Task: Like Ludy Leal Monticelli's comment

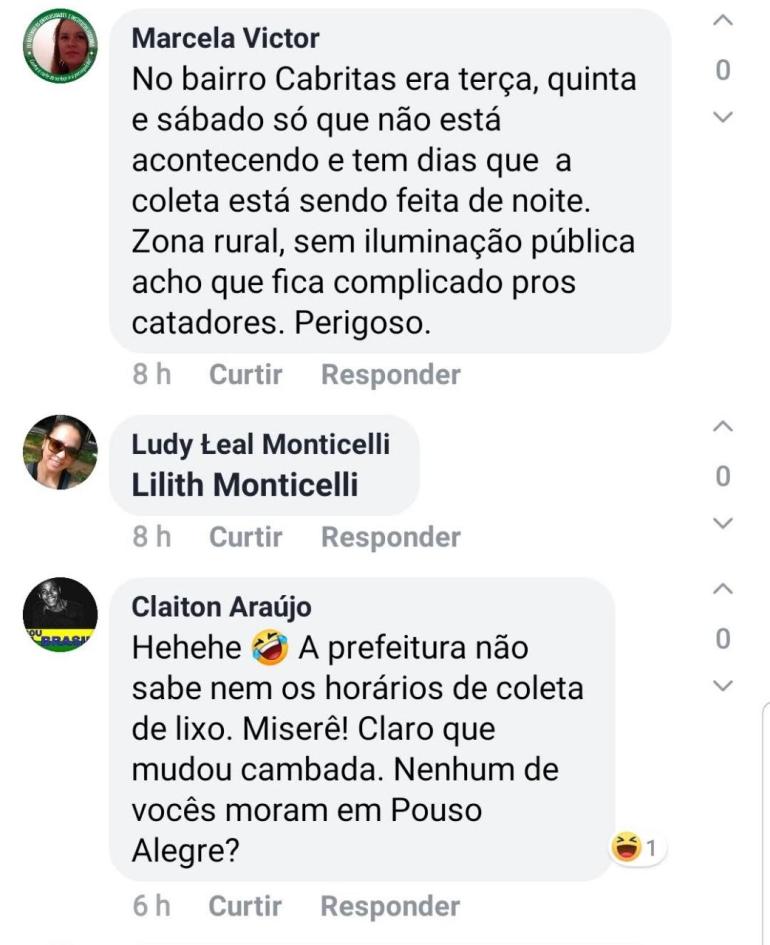Action: coord(246,537)
